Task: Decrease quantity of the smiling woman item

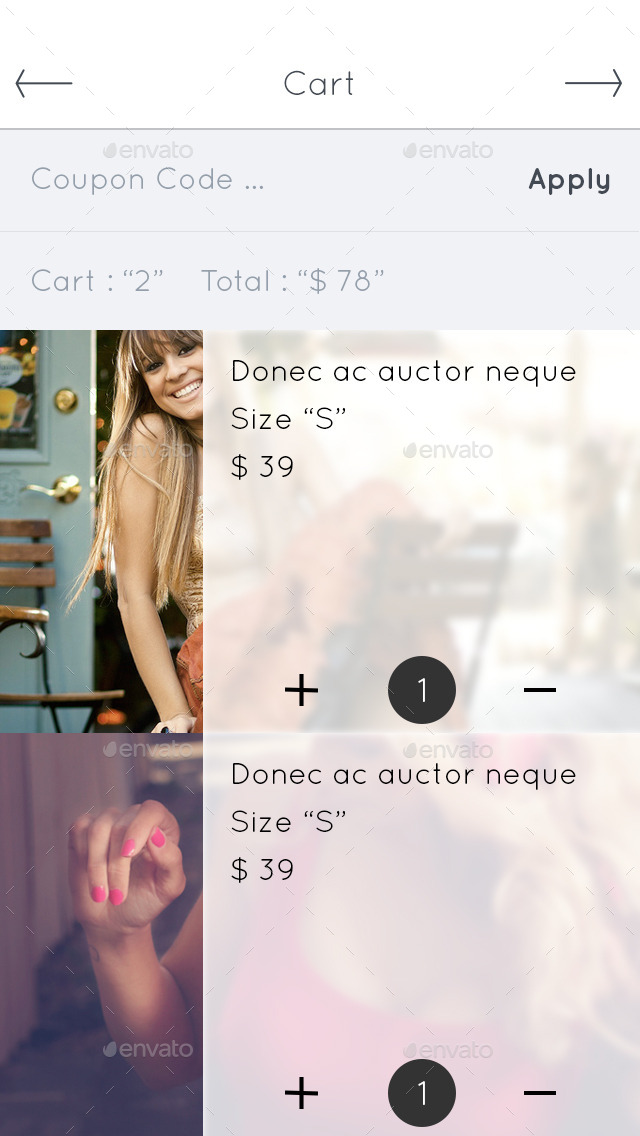Action: coord(540,690)
